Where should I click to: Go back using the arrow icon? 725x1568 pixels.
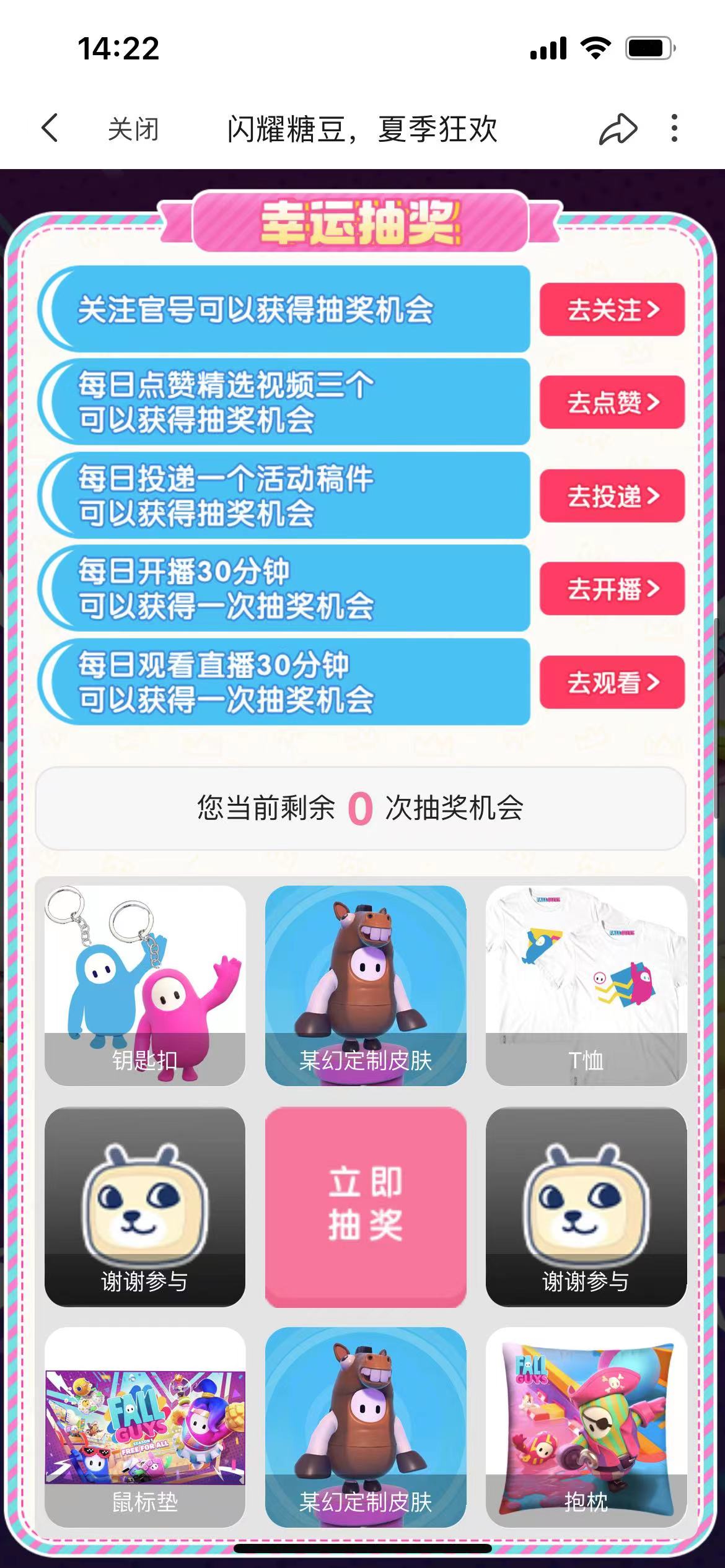pos(50,128)
